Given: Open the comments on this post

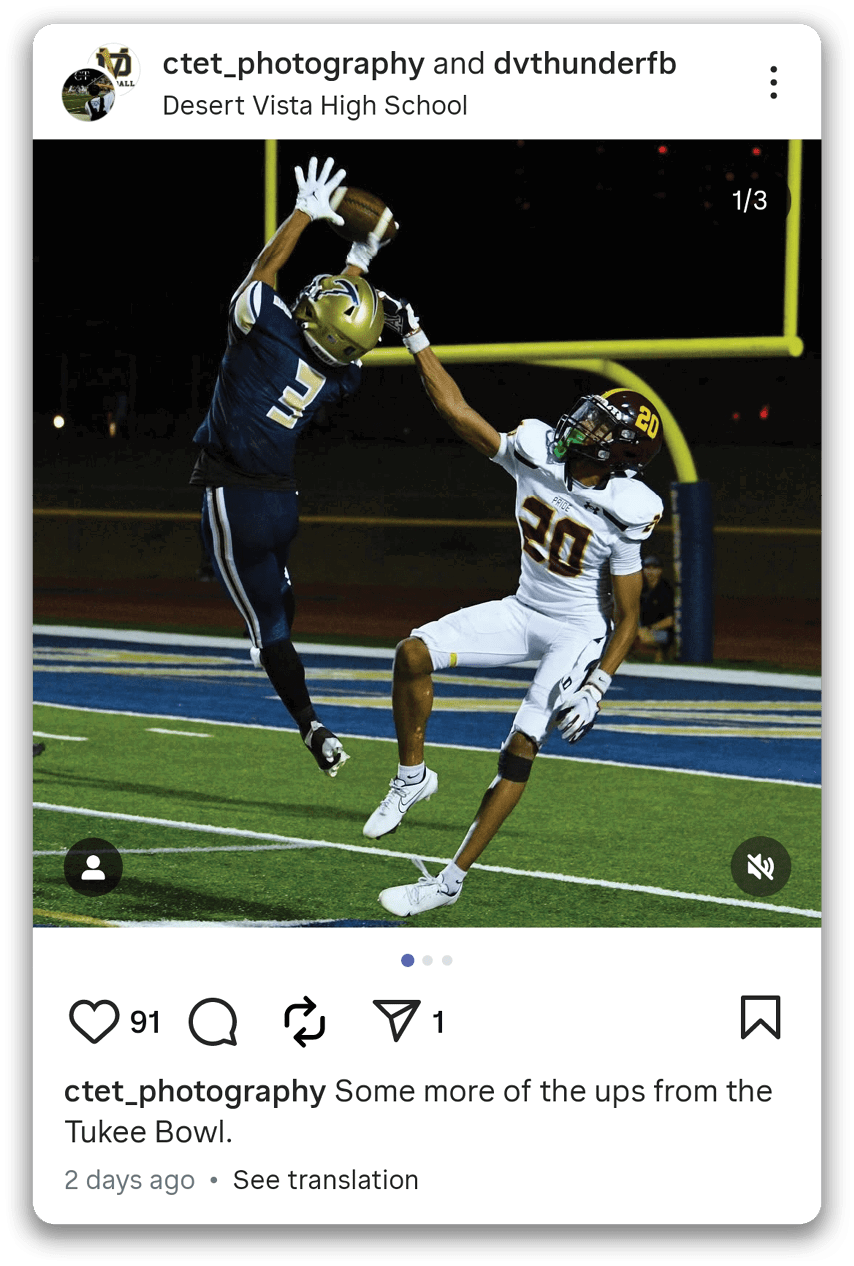Looking at the screenshot, I should point(213,1021).
